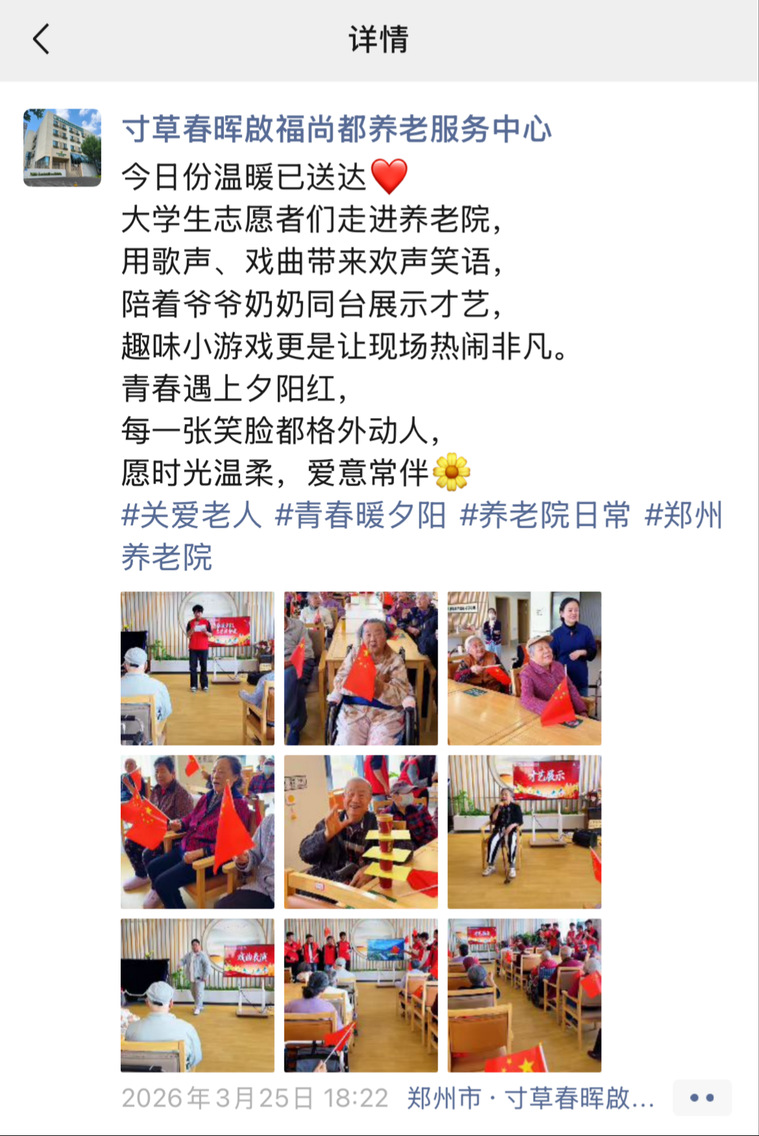View the #养老院日常 topic
Image resolution: width=759 pixels, height=1136 pixels.
tap(546, 515)
